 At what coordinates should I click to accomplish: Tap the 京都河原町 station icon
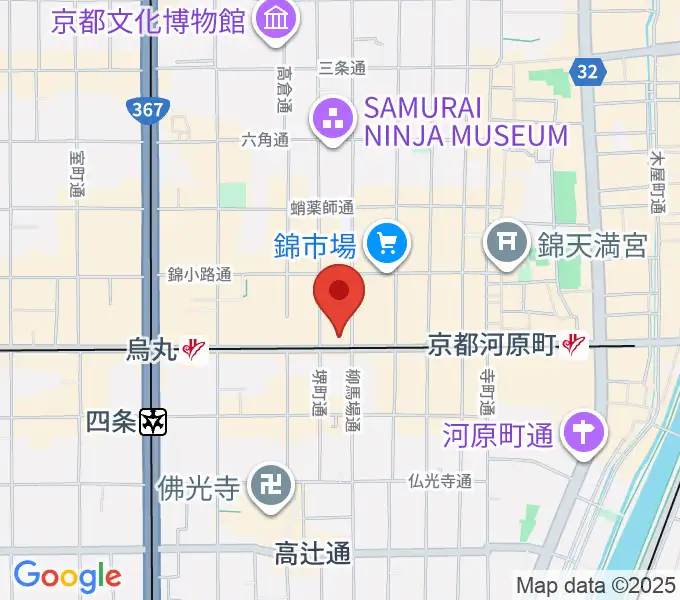(x=574, y=346)
